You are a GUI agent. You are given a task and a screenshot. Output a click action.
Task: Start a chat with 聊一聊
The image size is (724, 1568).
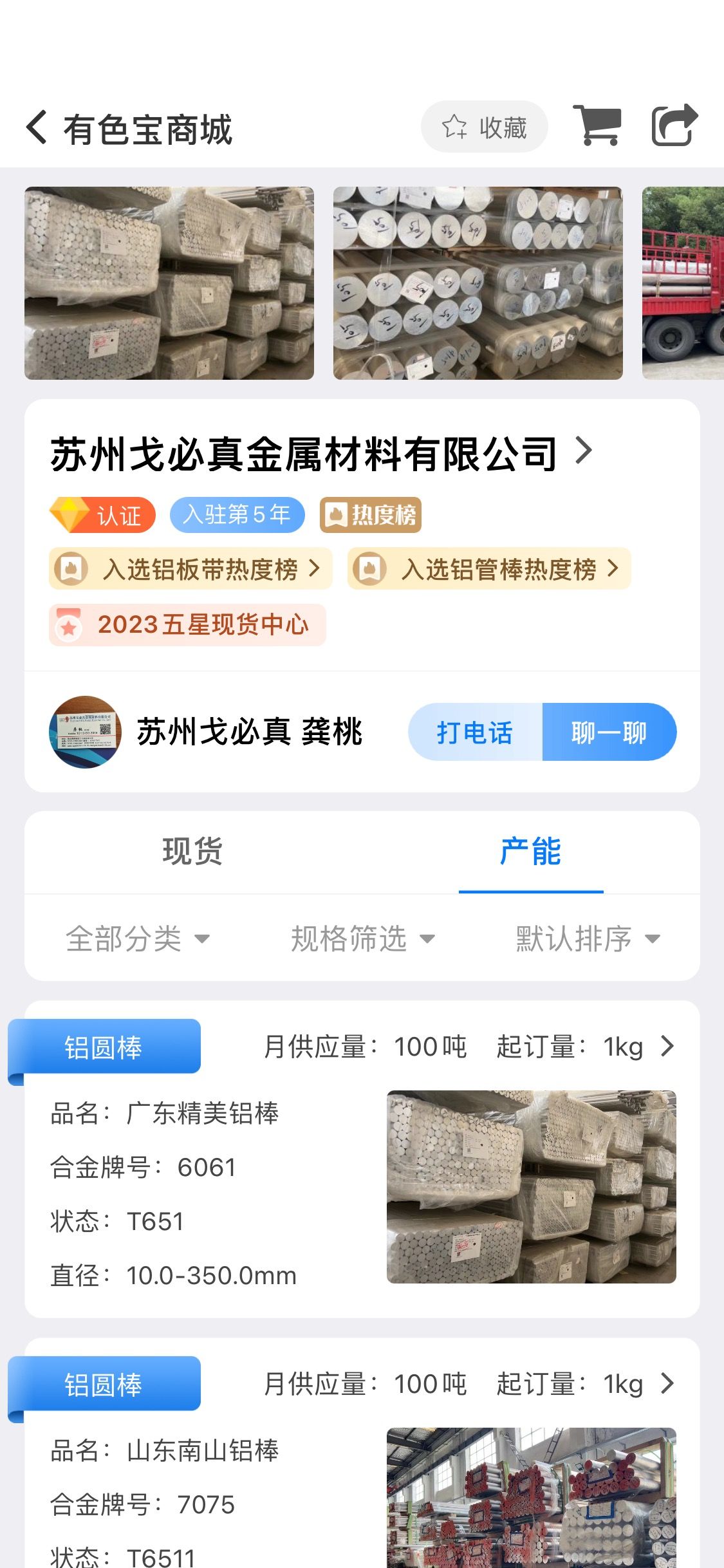tap(609, 732)
